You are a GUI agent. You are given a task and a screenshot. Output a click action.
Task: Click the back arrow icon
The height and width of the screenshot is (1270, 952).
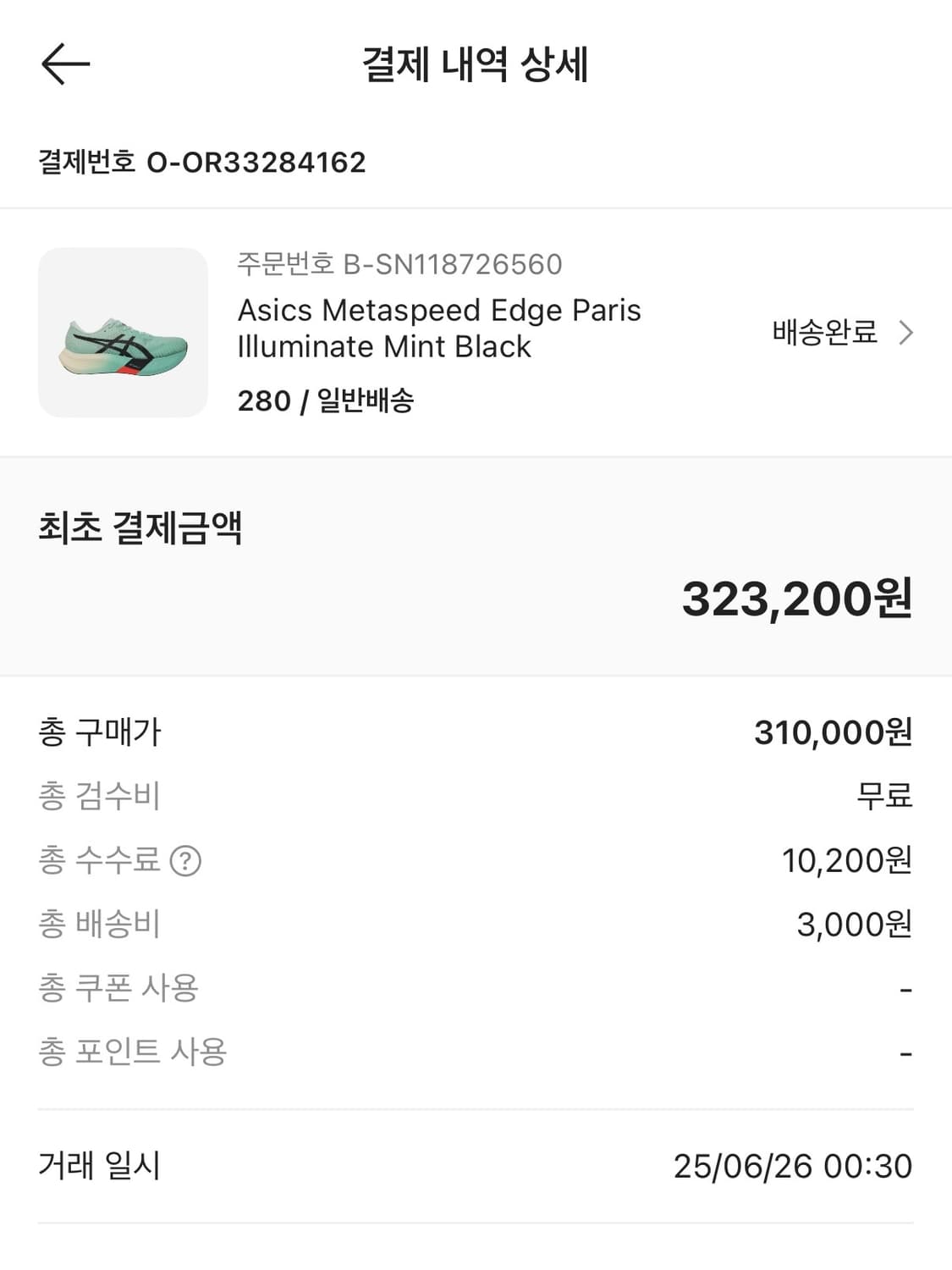tap(63, 63)
